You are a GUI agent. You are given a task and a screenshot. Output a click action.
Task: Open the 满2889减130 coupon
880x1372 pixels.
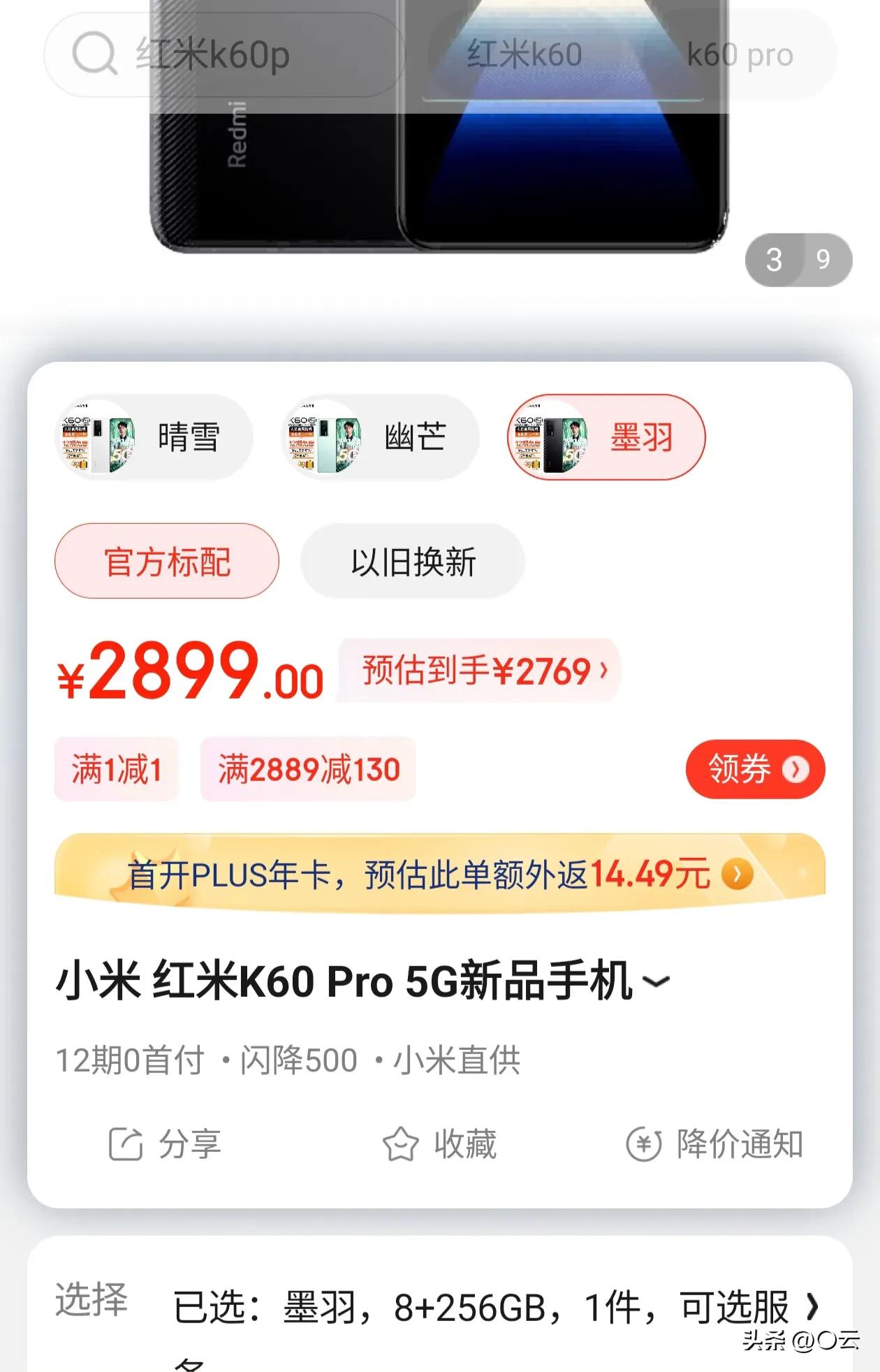coord(307,768)
